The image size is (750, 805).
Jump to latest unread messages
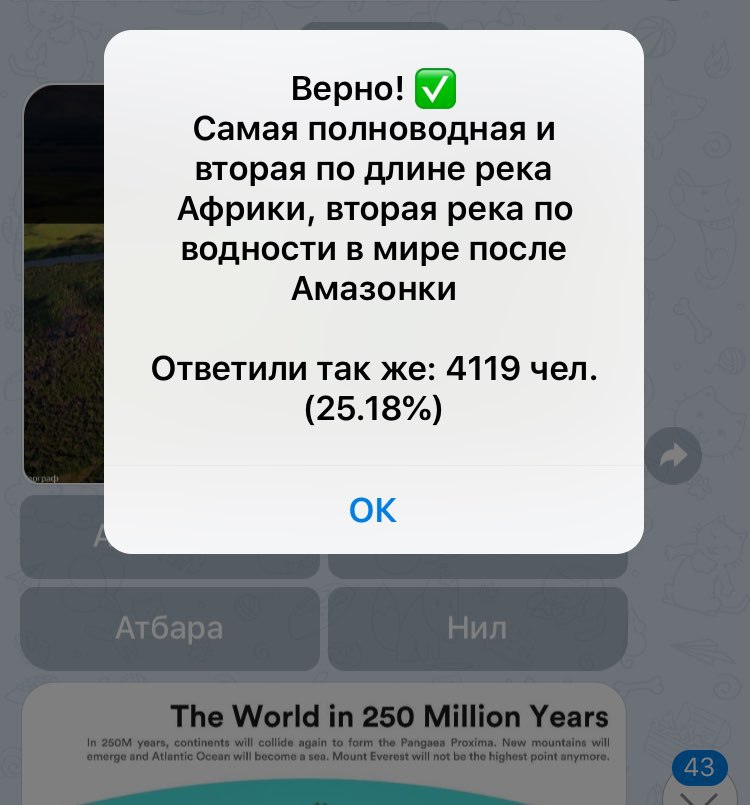(699, 785)
